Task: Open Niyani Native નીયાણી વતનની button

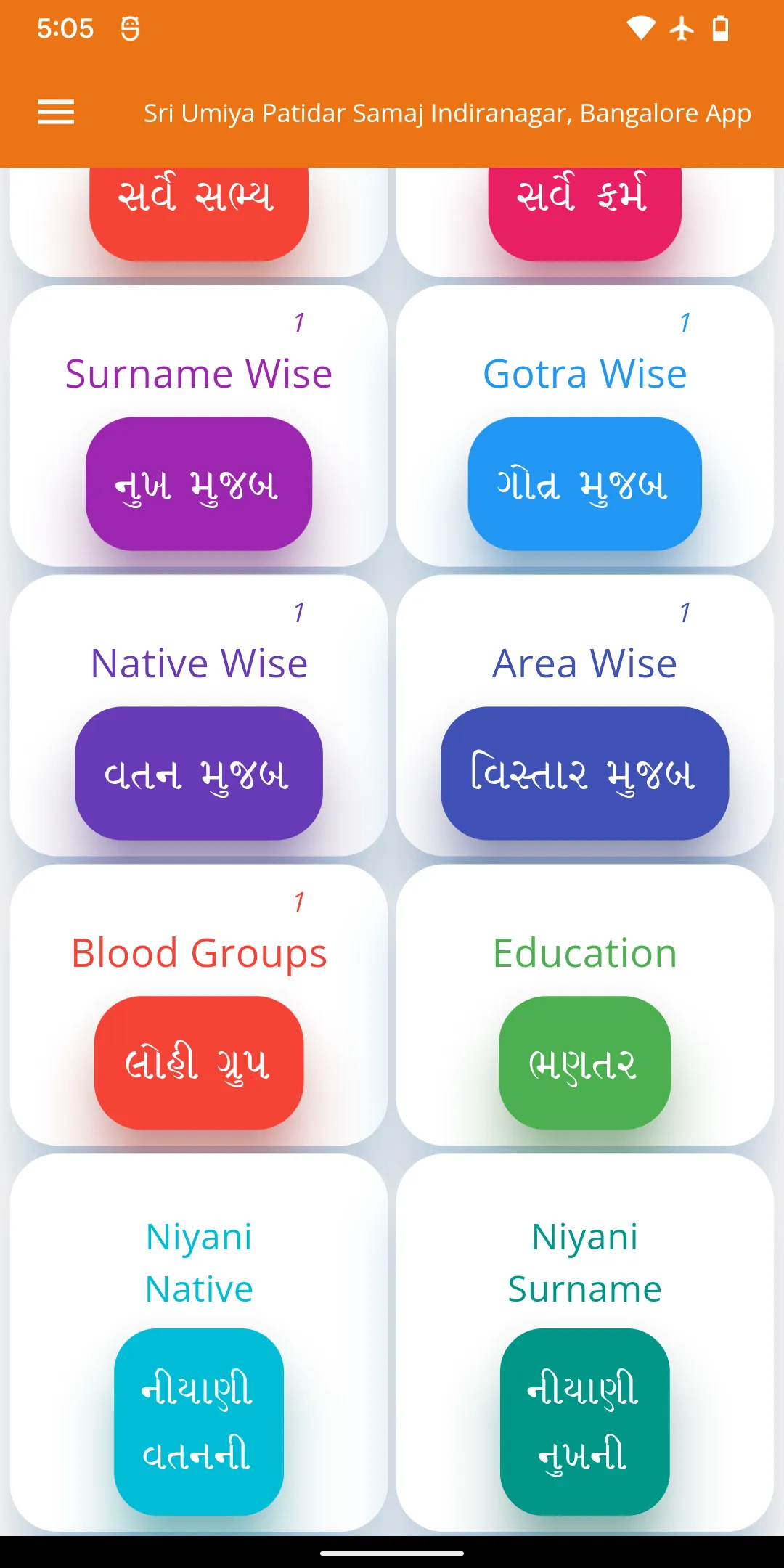Action: click(x=199, y=1422)
